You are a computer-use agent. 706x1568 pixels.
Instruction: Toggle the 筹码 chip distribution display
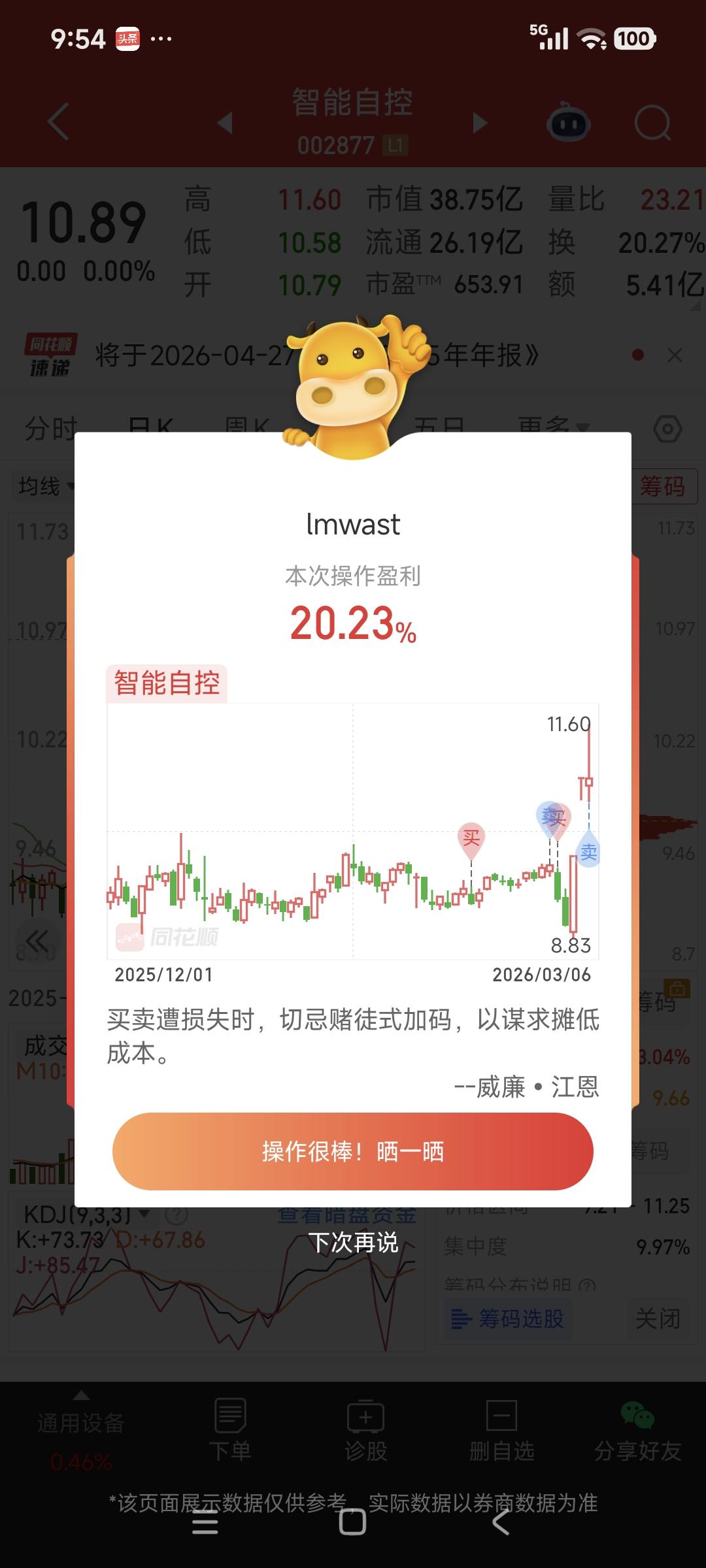(x=665, y=487)
